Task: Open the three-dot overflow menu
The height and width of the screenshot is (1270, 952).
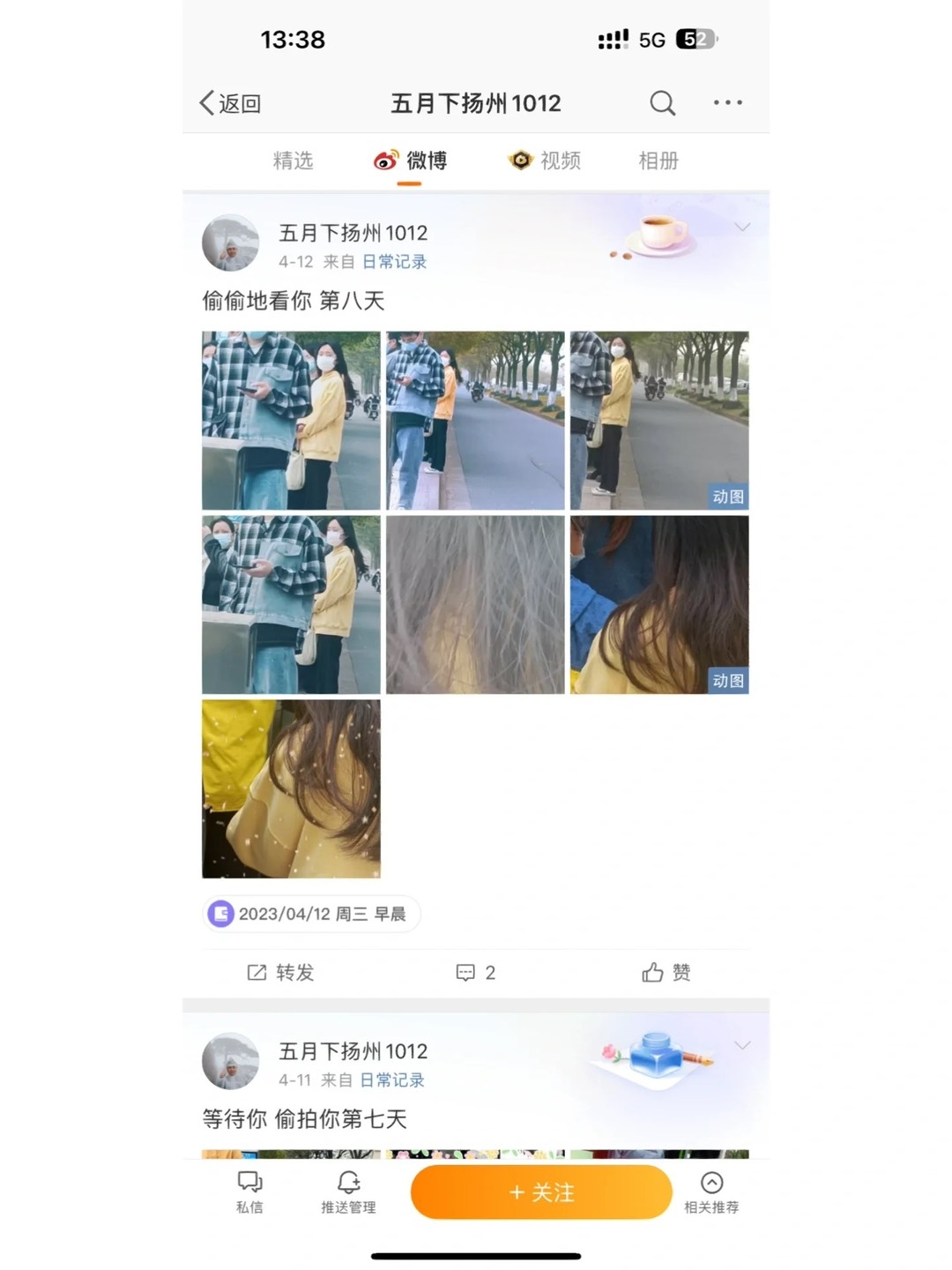Action: 727,103
